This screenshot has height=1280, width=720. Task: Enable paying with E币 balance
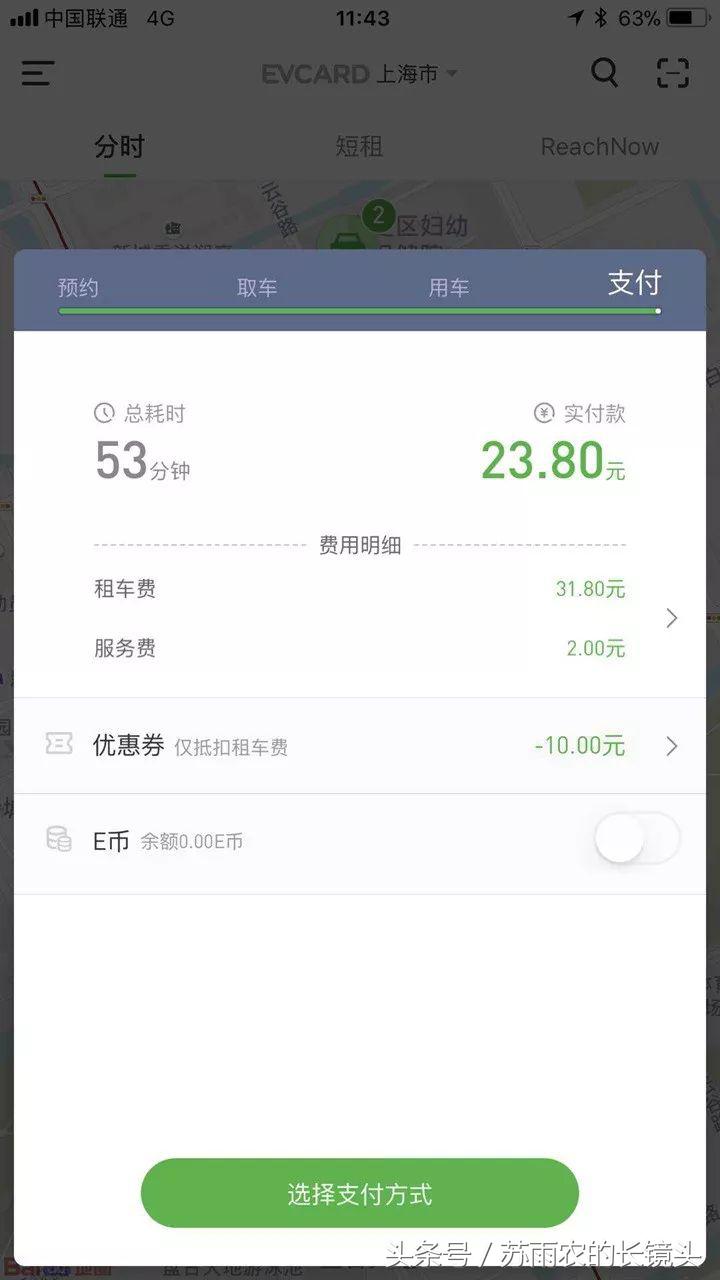(636, 840)
